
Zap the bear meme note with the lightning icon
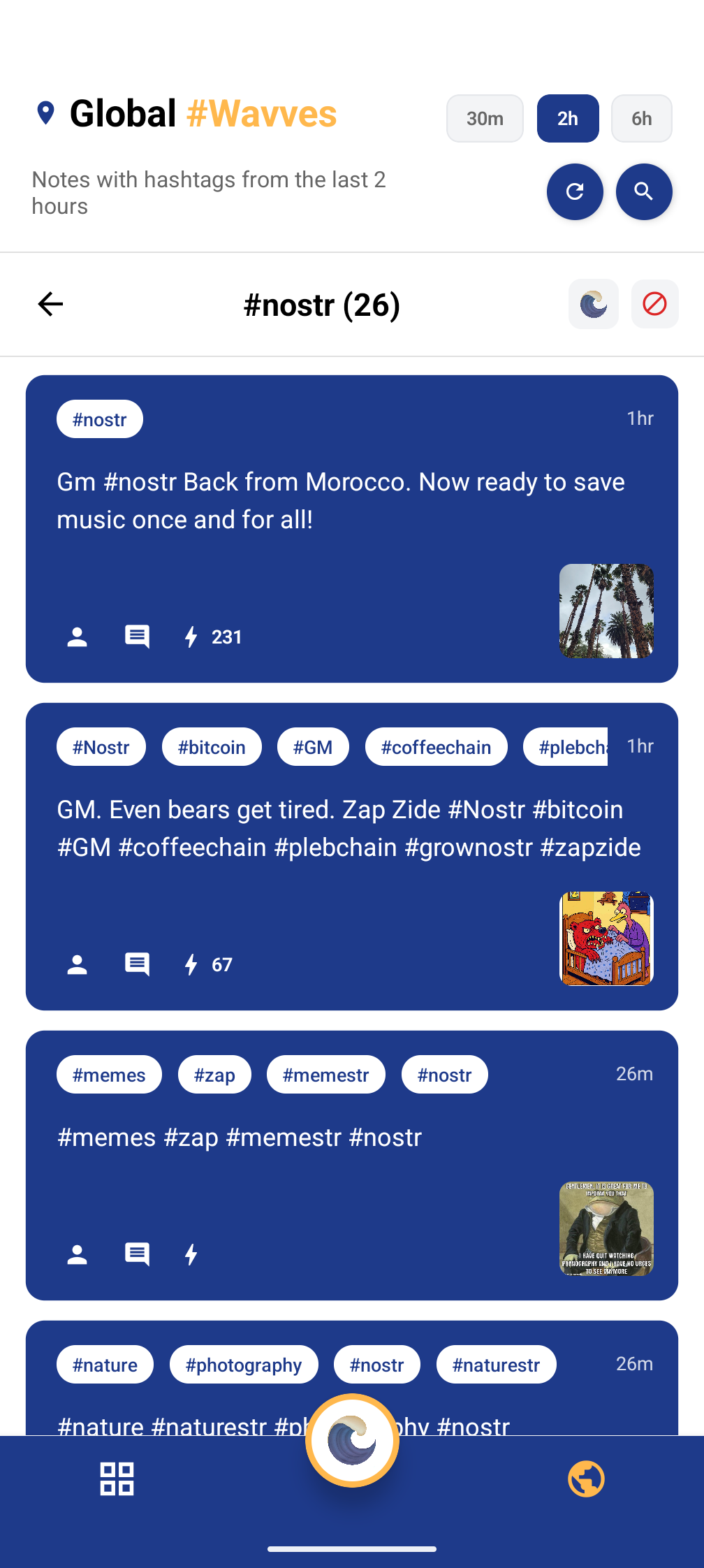tap(191, 964)
